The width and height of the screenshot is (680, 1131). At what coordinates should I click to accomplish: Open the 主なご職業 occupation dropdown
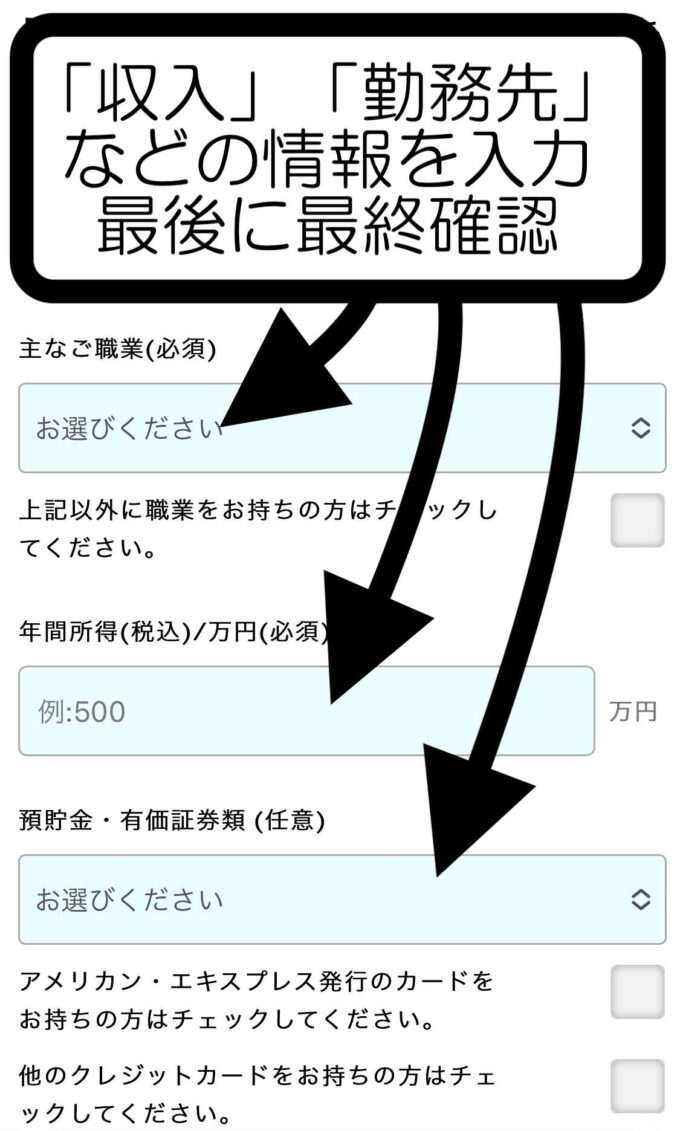point(341,428)
